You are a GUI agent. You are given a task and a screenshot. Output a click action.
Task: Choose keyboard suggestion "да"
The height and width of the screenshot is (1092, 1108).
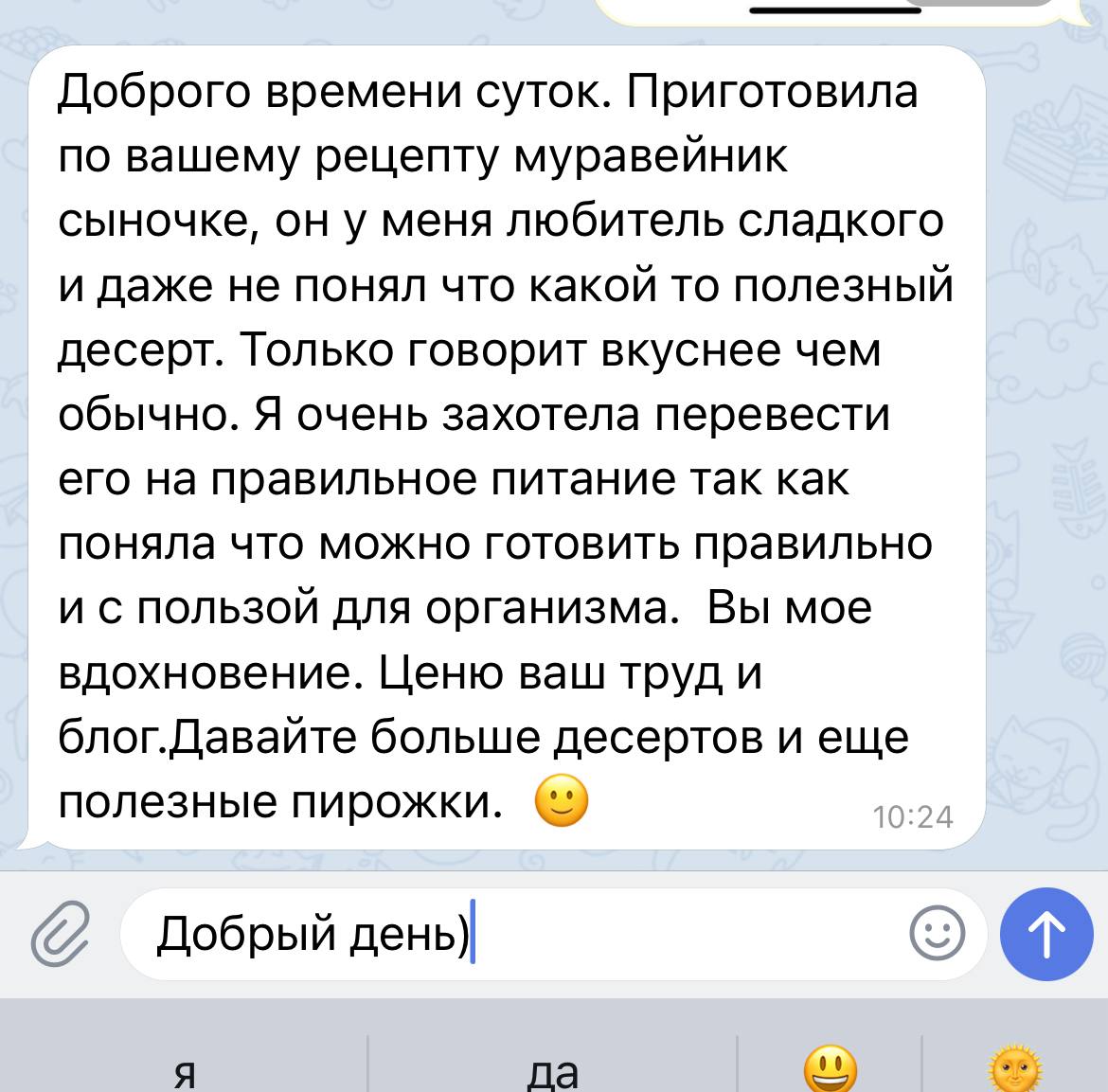(553, 1070)
